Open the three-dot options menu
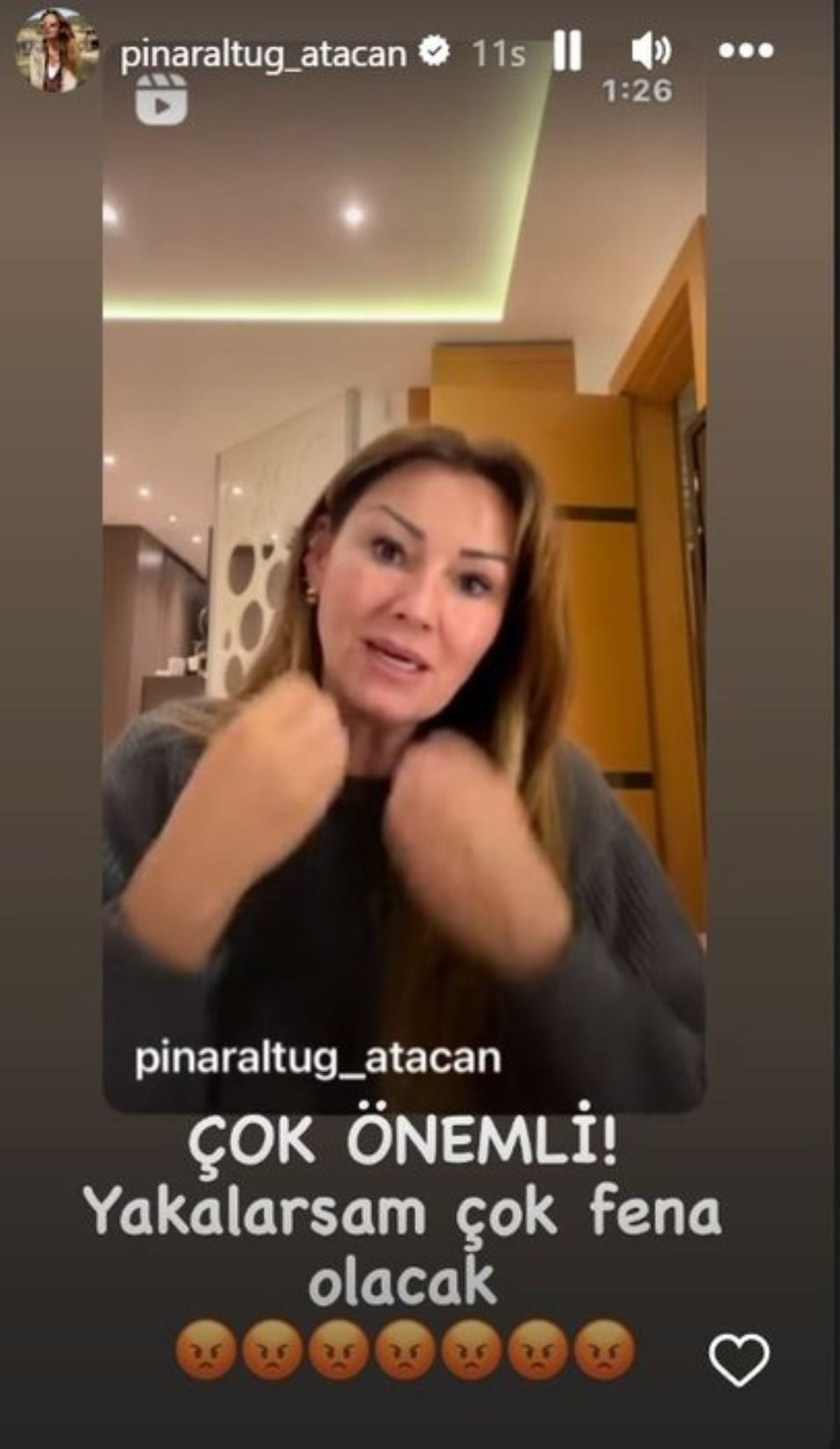Screen dimensions: 840x1449 coord(746,51)
